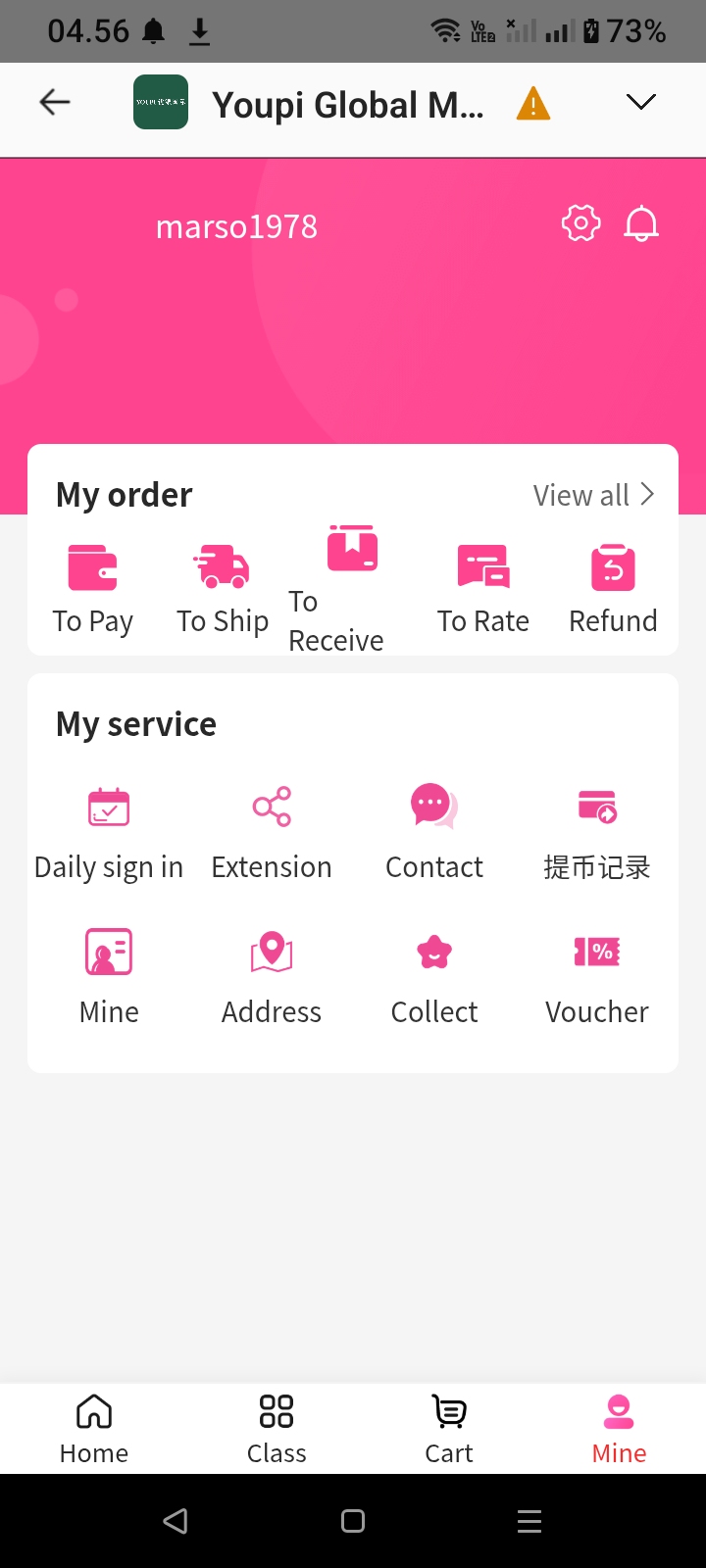The height and width of the screenshot is (1568, 706).
Task: Expand the Youpi Global dropdown chevron
Action: [x=640, y=102]
